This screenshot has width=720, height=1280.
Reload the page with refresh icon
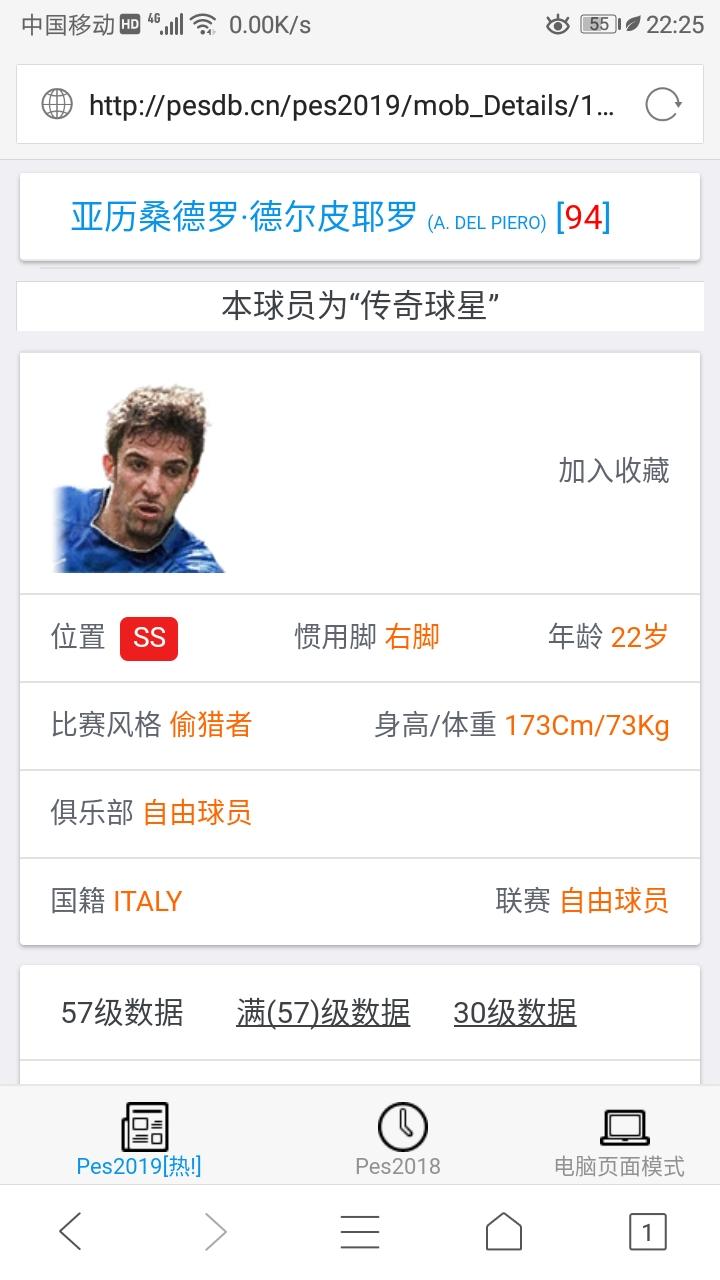[662, 105]
